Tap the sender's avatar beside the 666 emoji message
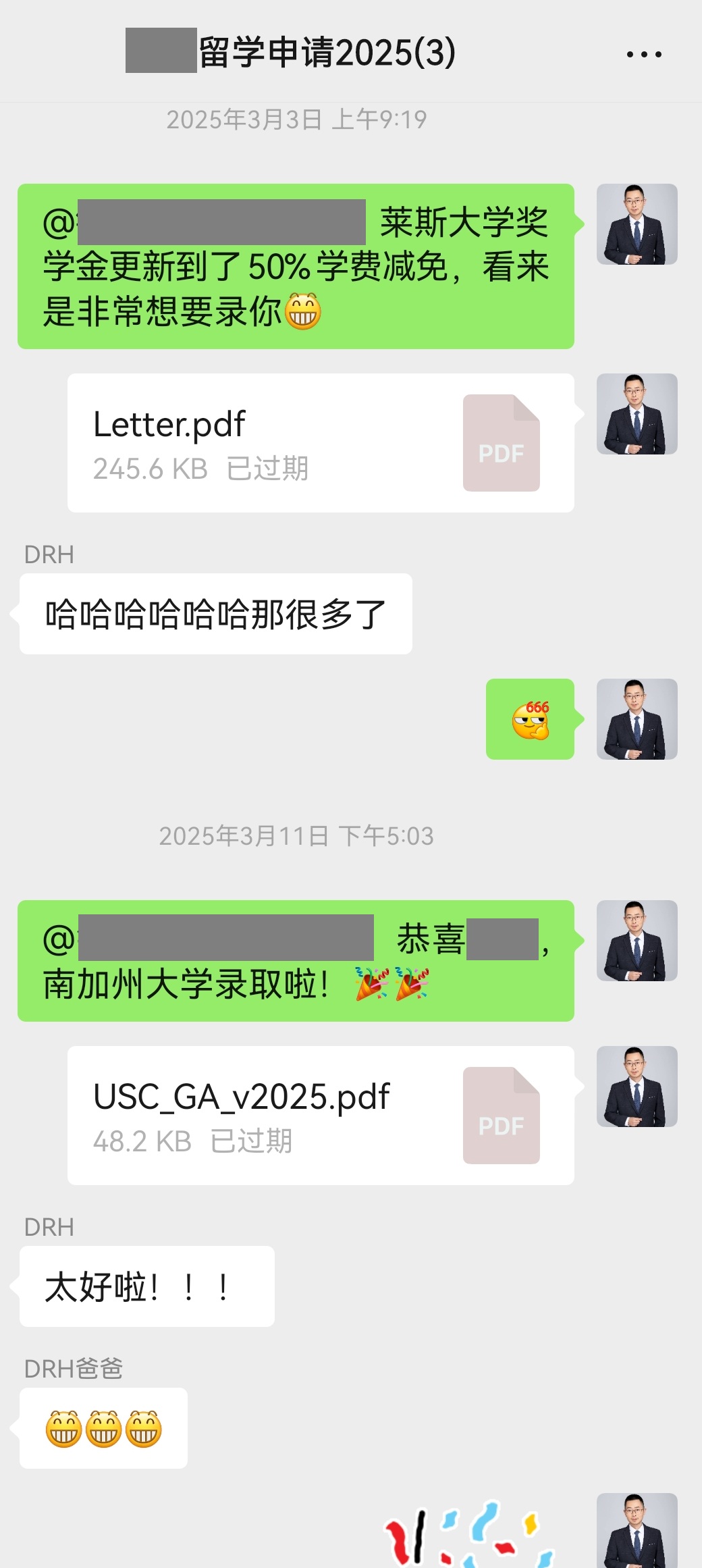Viewport: 702px width, 1568px height. tap(637, 719)
